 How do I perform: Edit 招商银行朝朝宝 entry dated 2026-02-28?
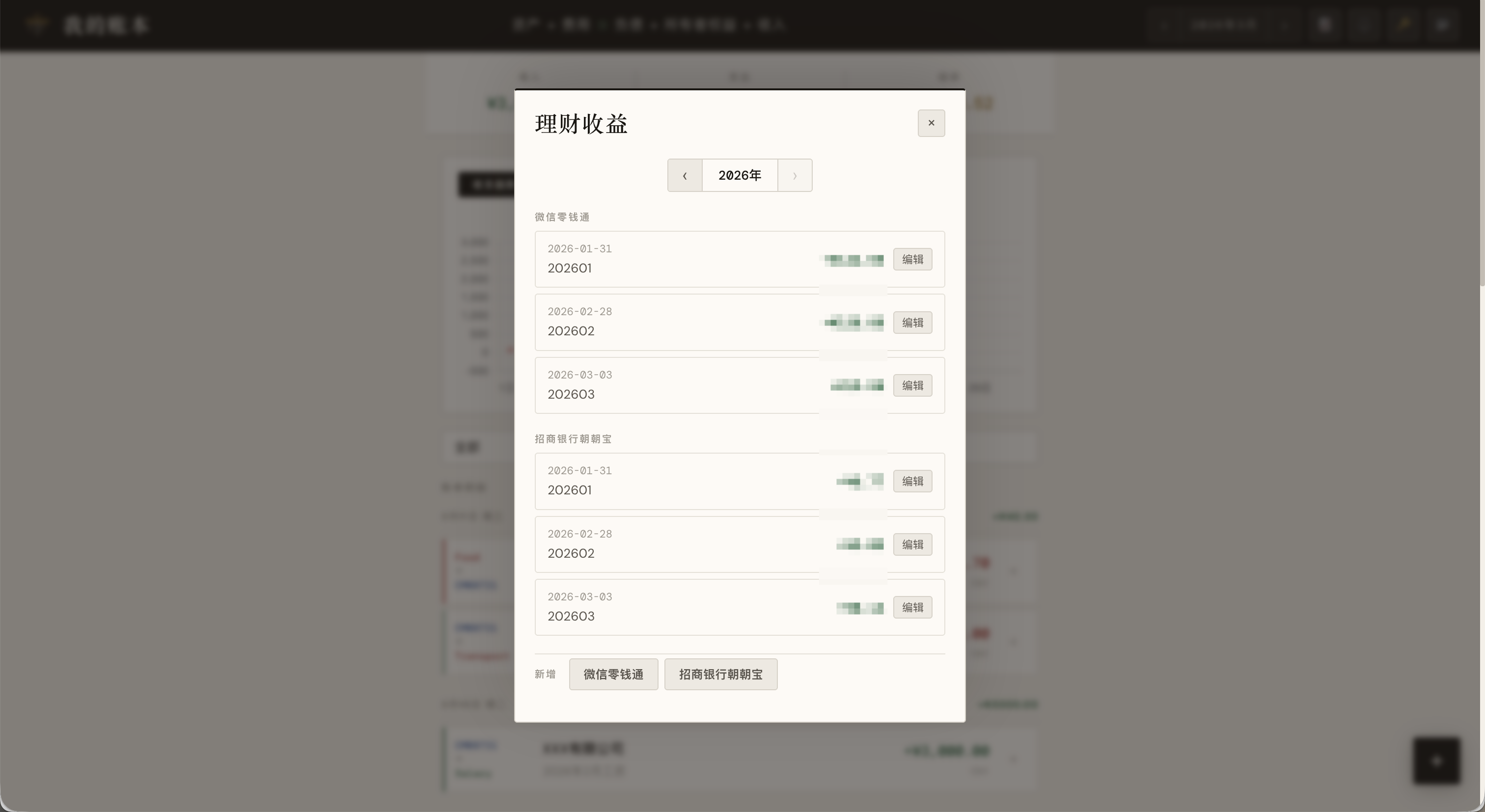coord(912,544)
